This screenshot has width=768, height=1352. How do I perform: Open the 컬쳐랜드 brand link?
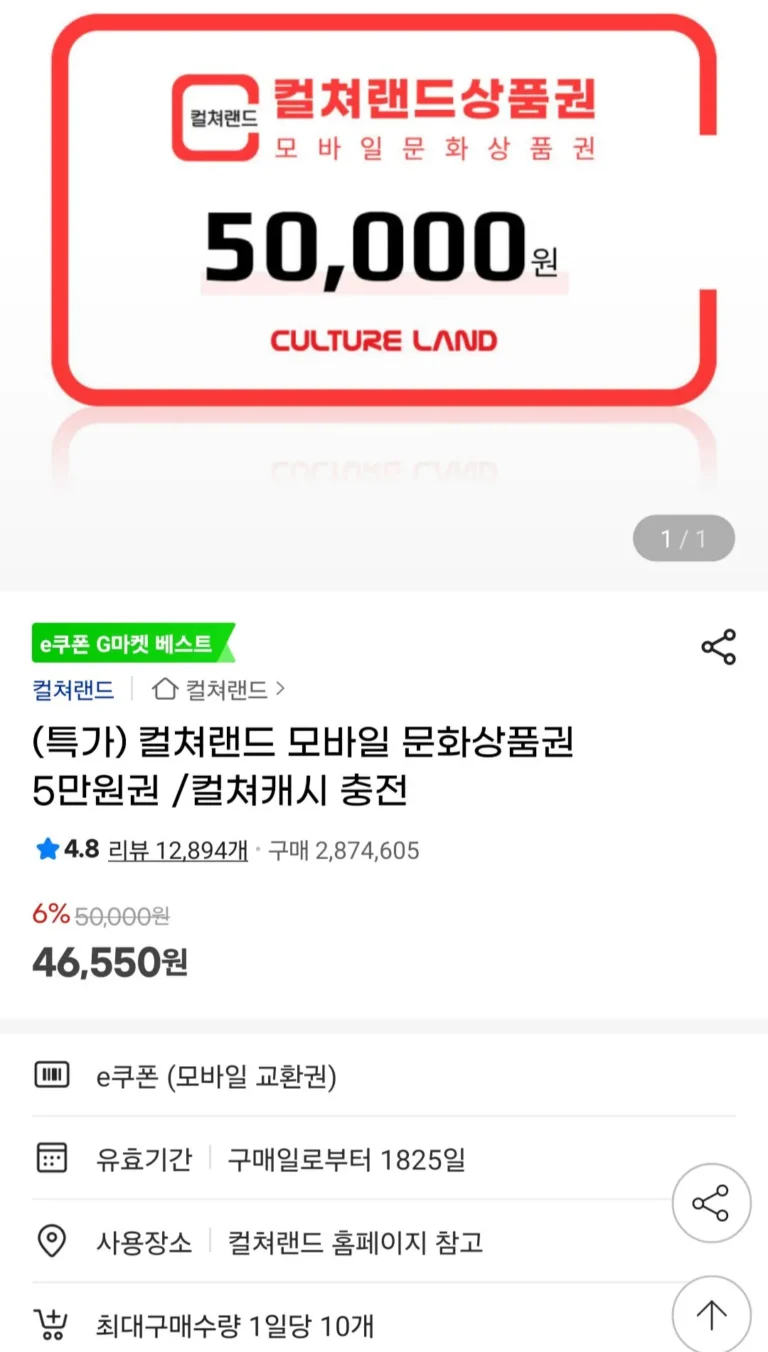click(x=73, y=689)
